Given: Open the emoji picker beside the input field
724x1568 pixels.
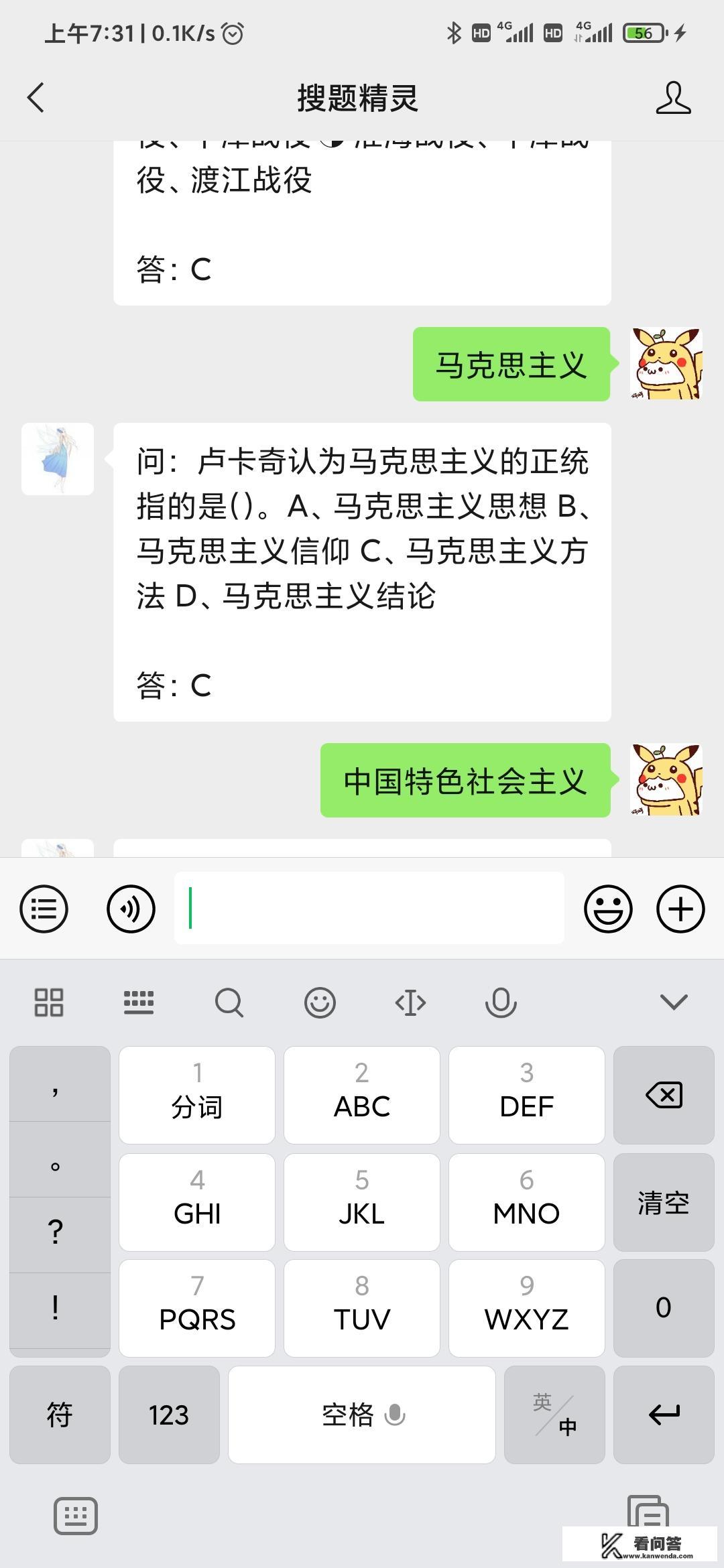Looking at the screenshot, I should 607,909.
